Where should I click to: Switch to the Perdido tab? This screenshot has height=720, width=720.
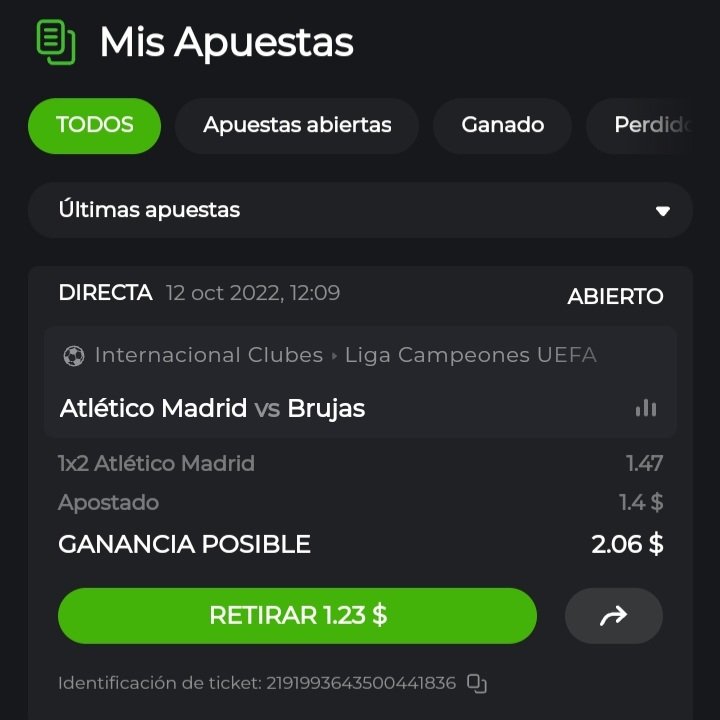(x=652, y=126)
